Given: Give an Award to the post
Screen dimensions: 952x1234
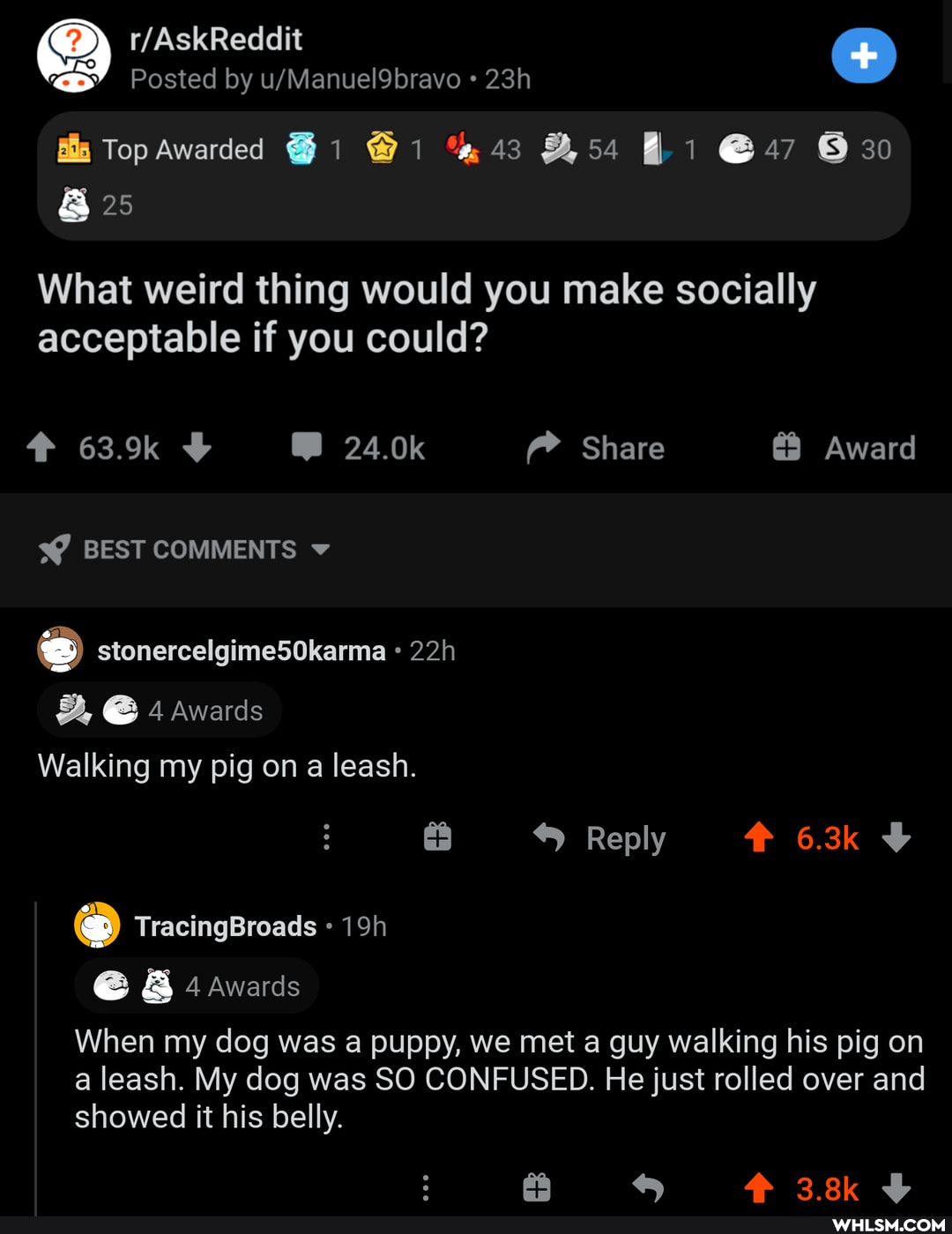Looking at the screenshot, I should 844,448.
